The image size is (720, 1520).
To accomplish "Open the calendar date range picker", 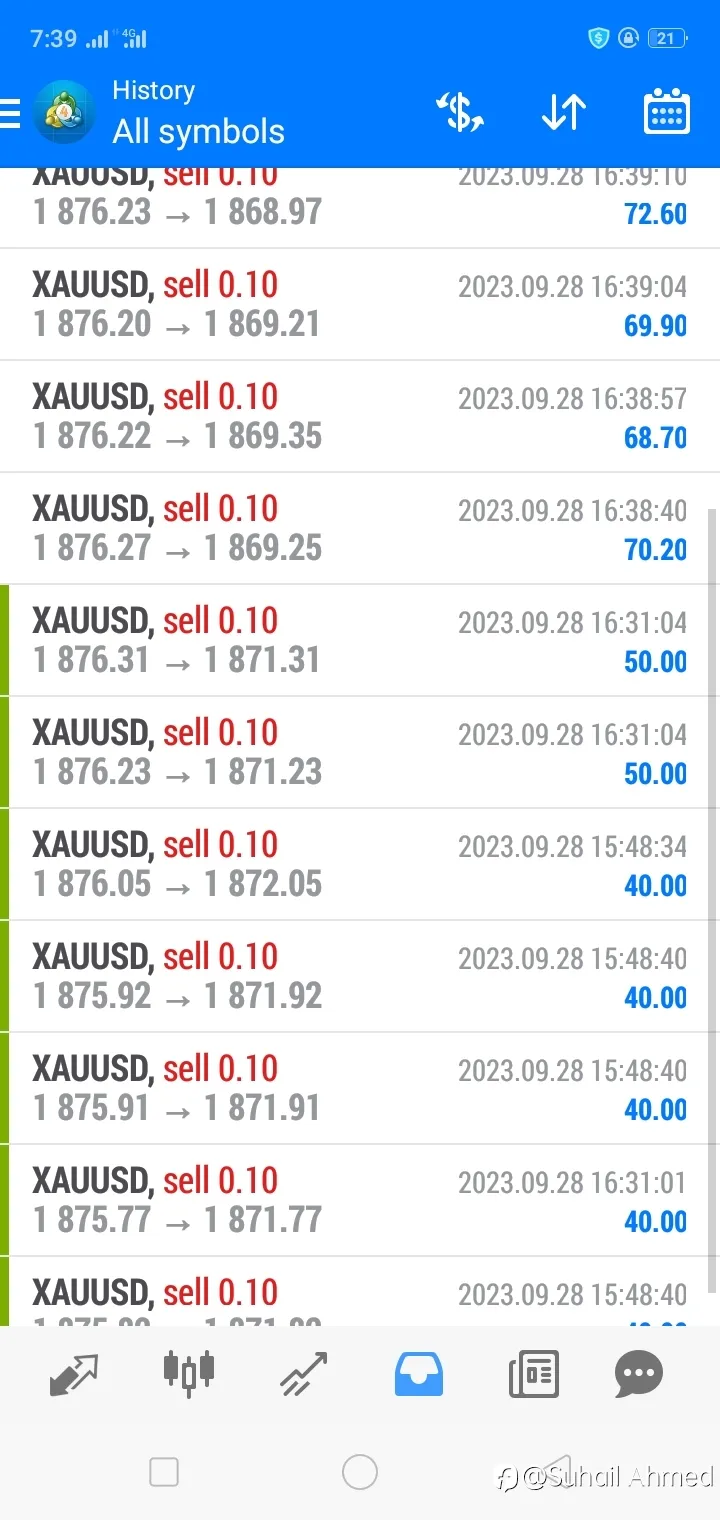I will [666, 111].
